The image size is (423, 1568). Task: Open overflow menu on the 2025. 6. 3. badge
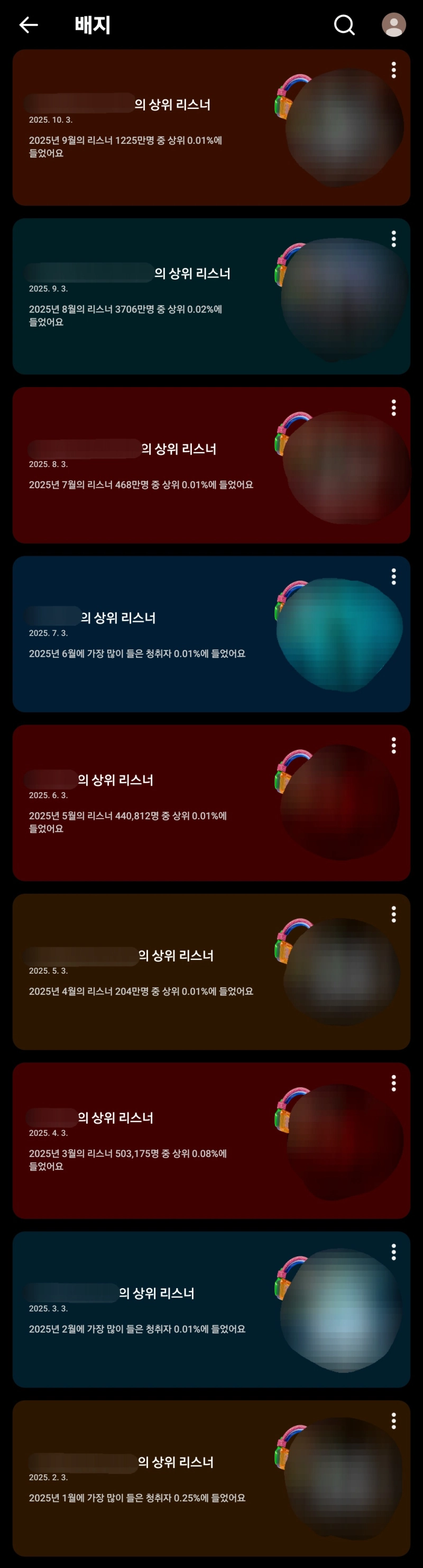click(393, 745)
